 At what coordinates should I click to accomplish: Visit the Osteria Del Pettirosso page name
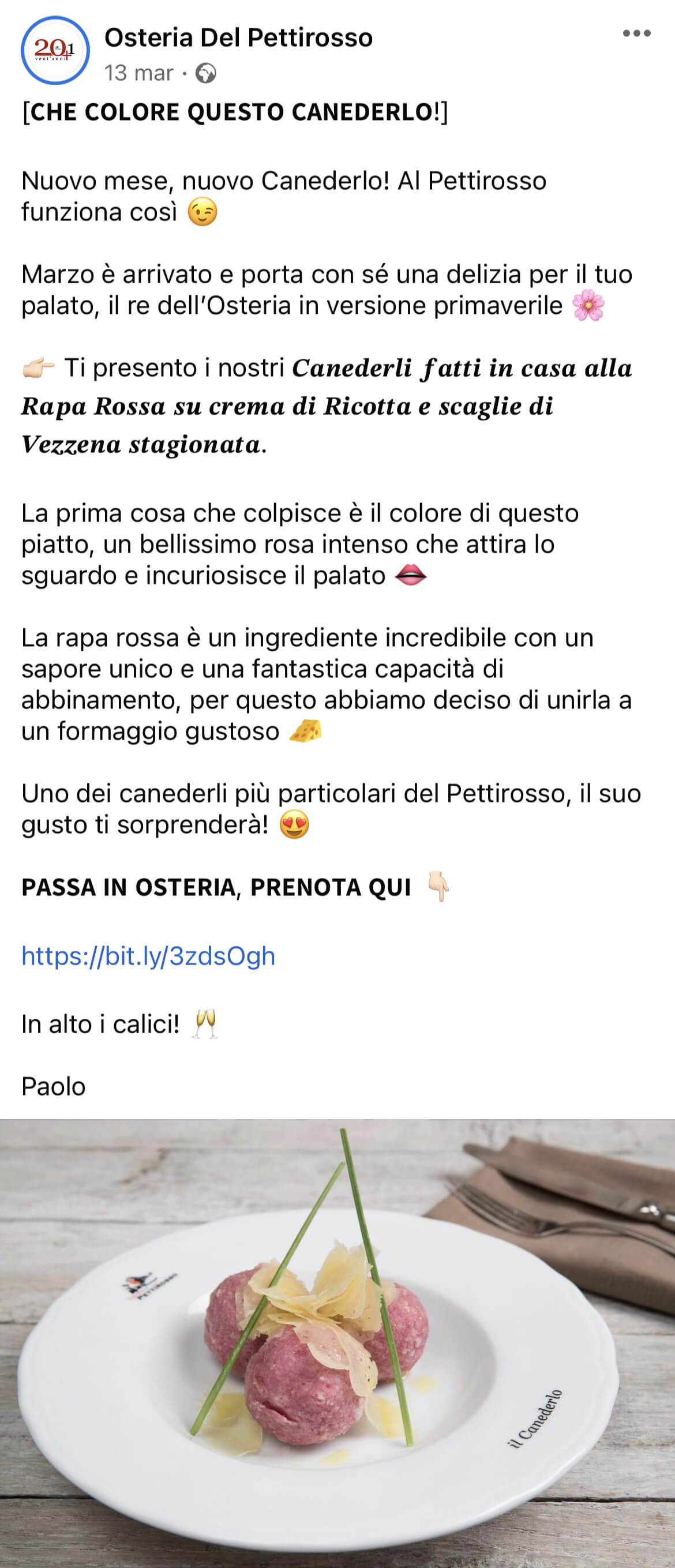point(238,37)
